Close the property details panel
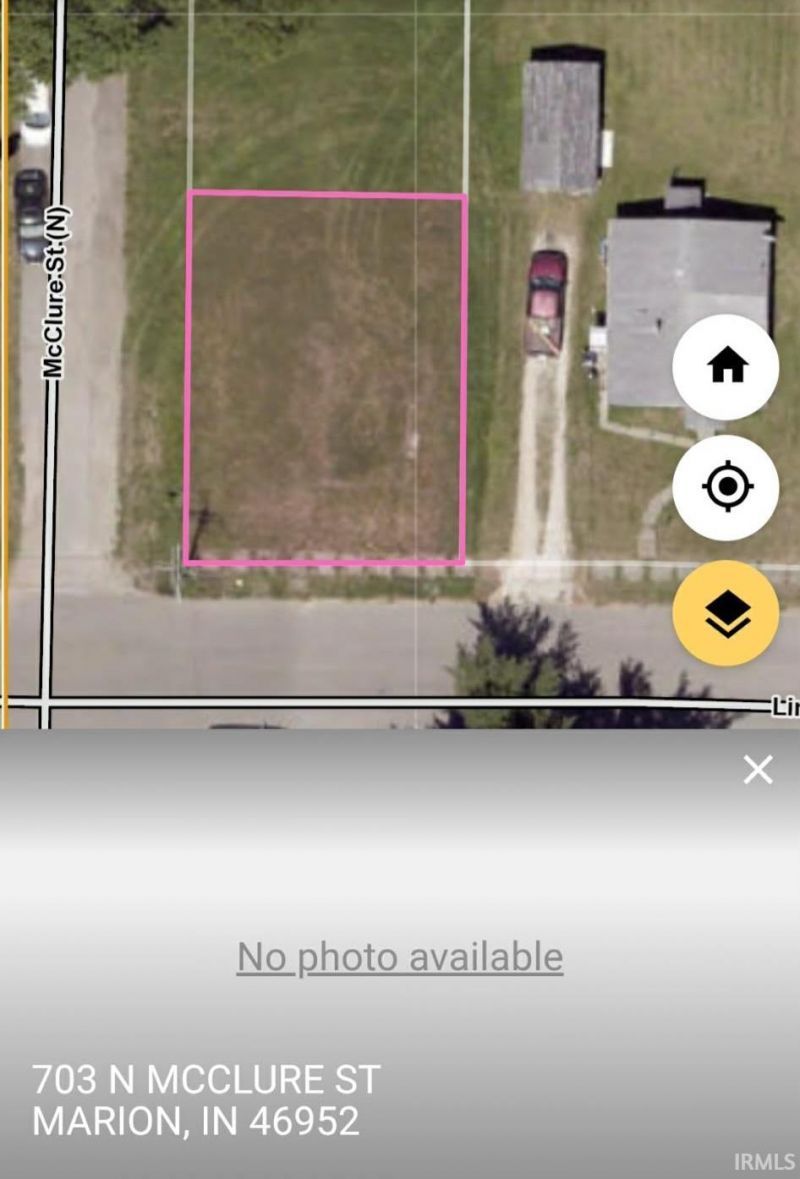This screenshot has height=1179, width=800. (x=758, y=770)
